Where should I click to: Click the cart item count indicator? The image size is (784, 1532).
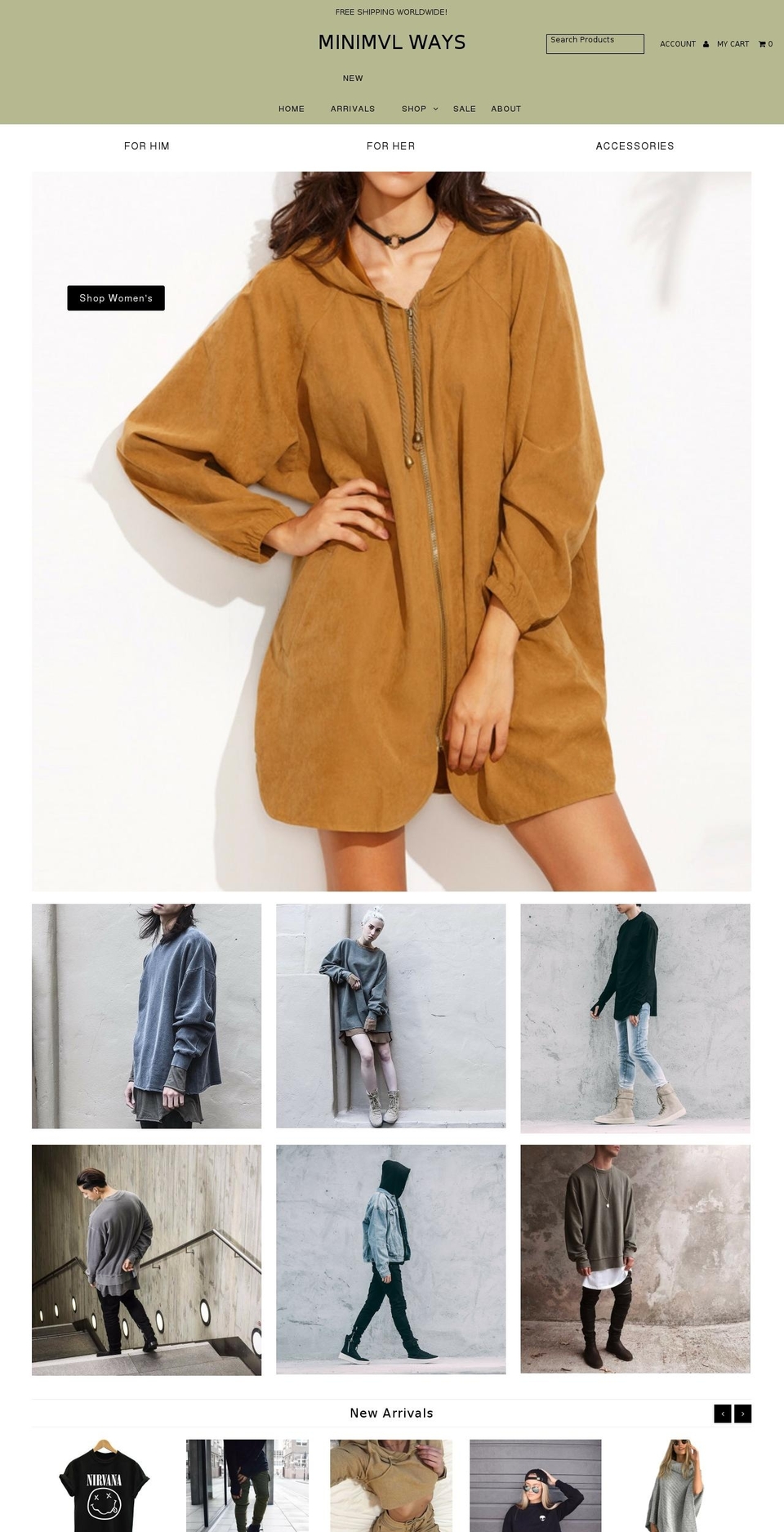pos(769,44)
